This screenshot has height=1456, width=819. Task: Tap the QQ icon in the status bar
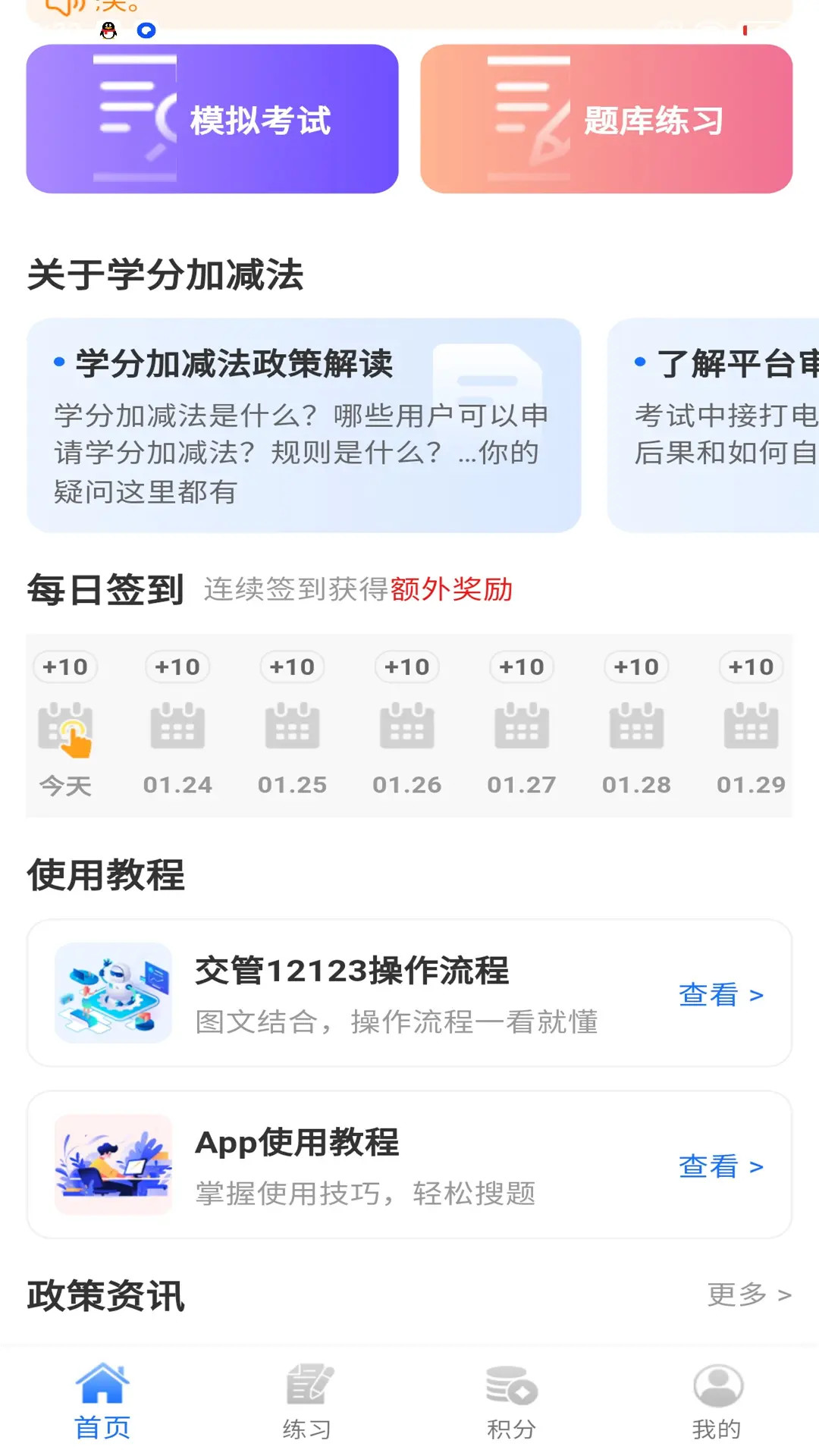click(x=108, y=31)
